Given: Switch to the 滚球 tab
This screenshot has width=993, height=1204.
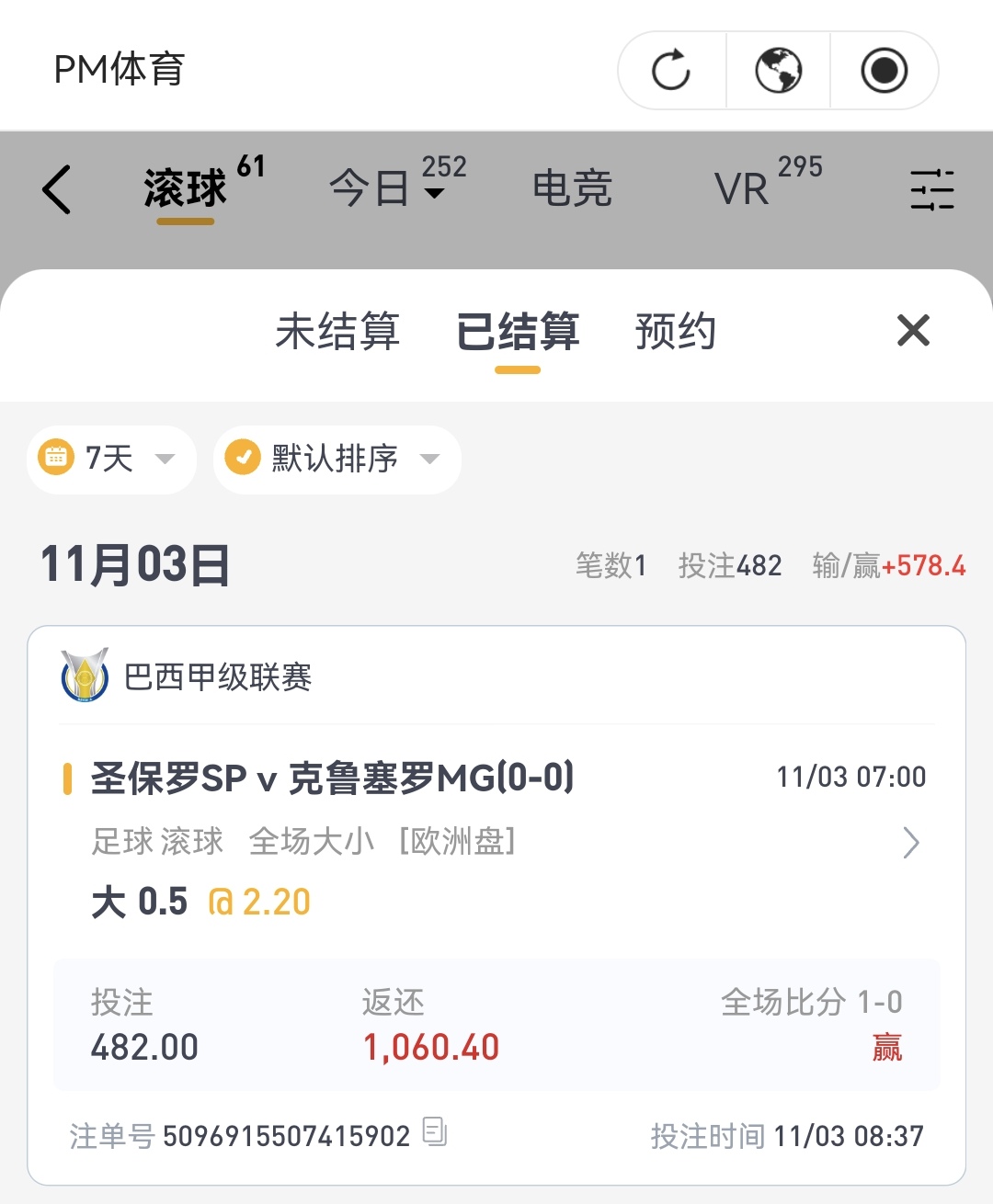Looking at the screenshot, I should [186, 189].
